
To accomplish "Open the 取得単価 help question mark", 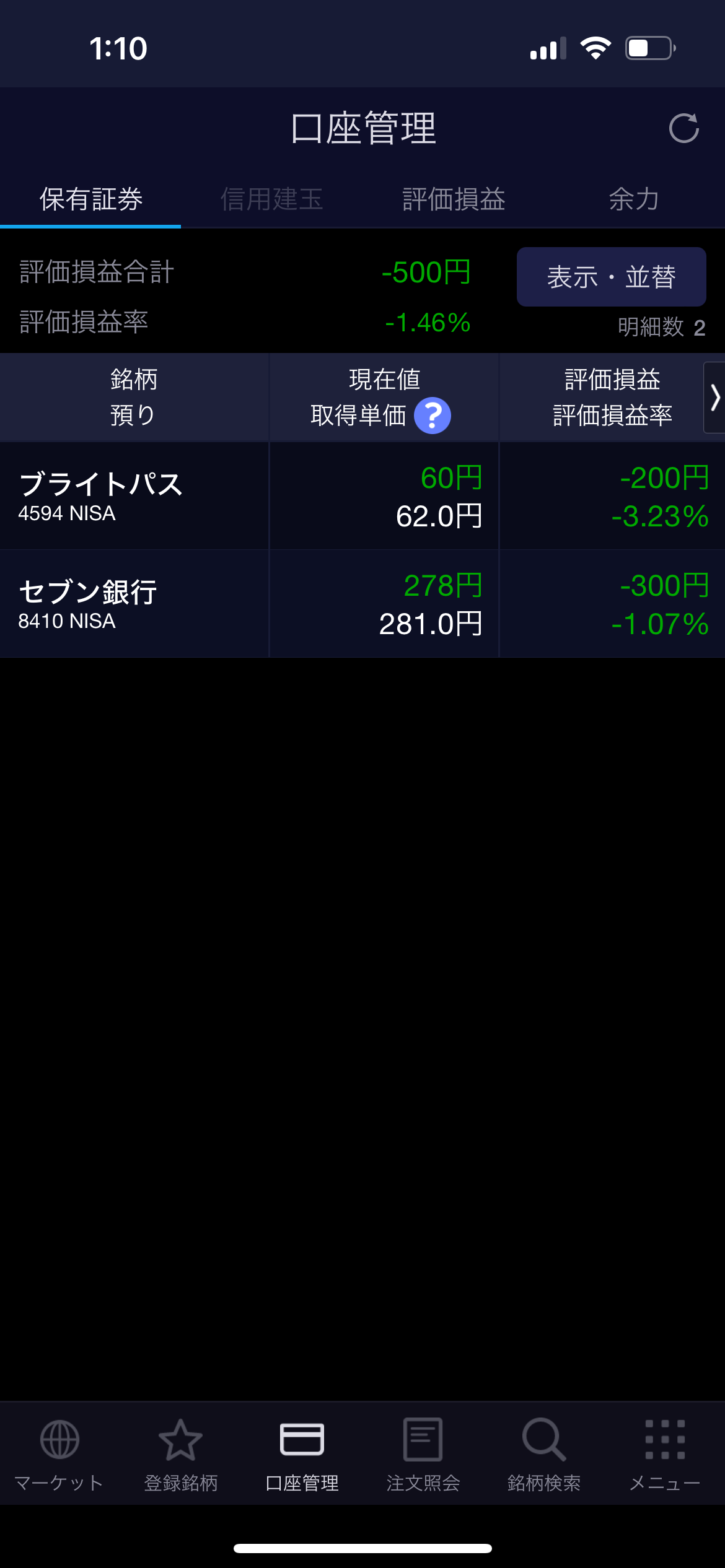I will pos(433,416).
